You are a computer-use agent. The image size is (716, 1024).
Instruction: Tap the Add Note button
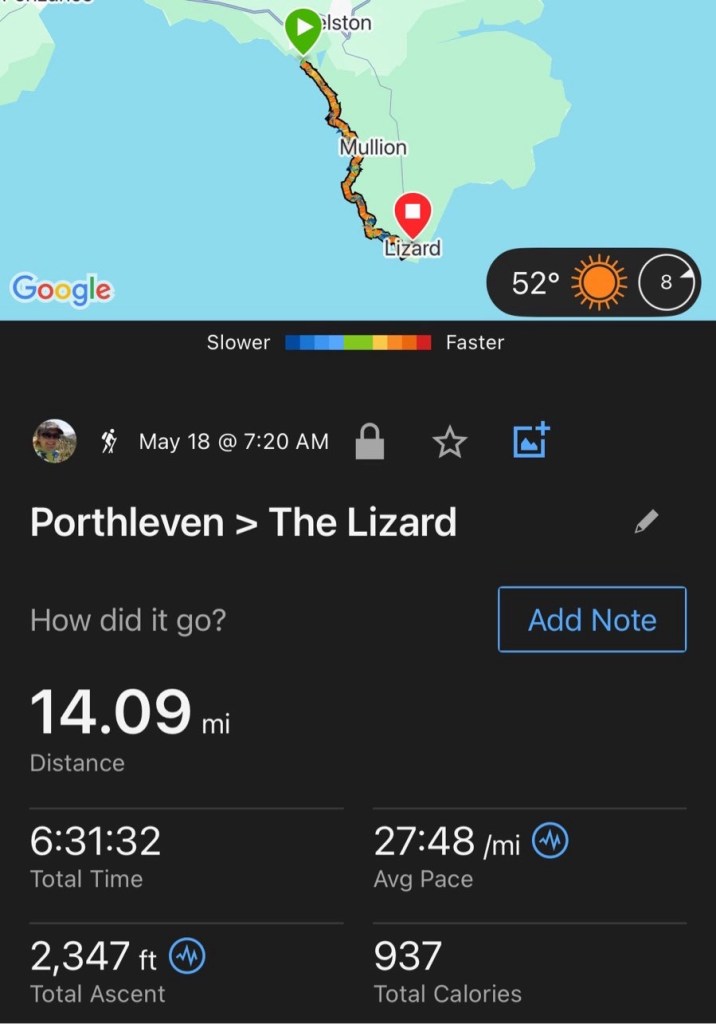[592, 620]
